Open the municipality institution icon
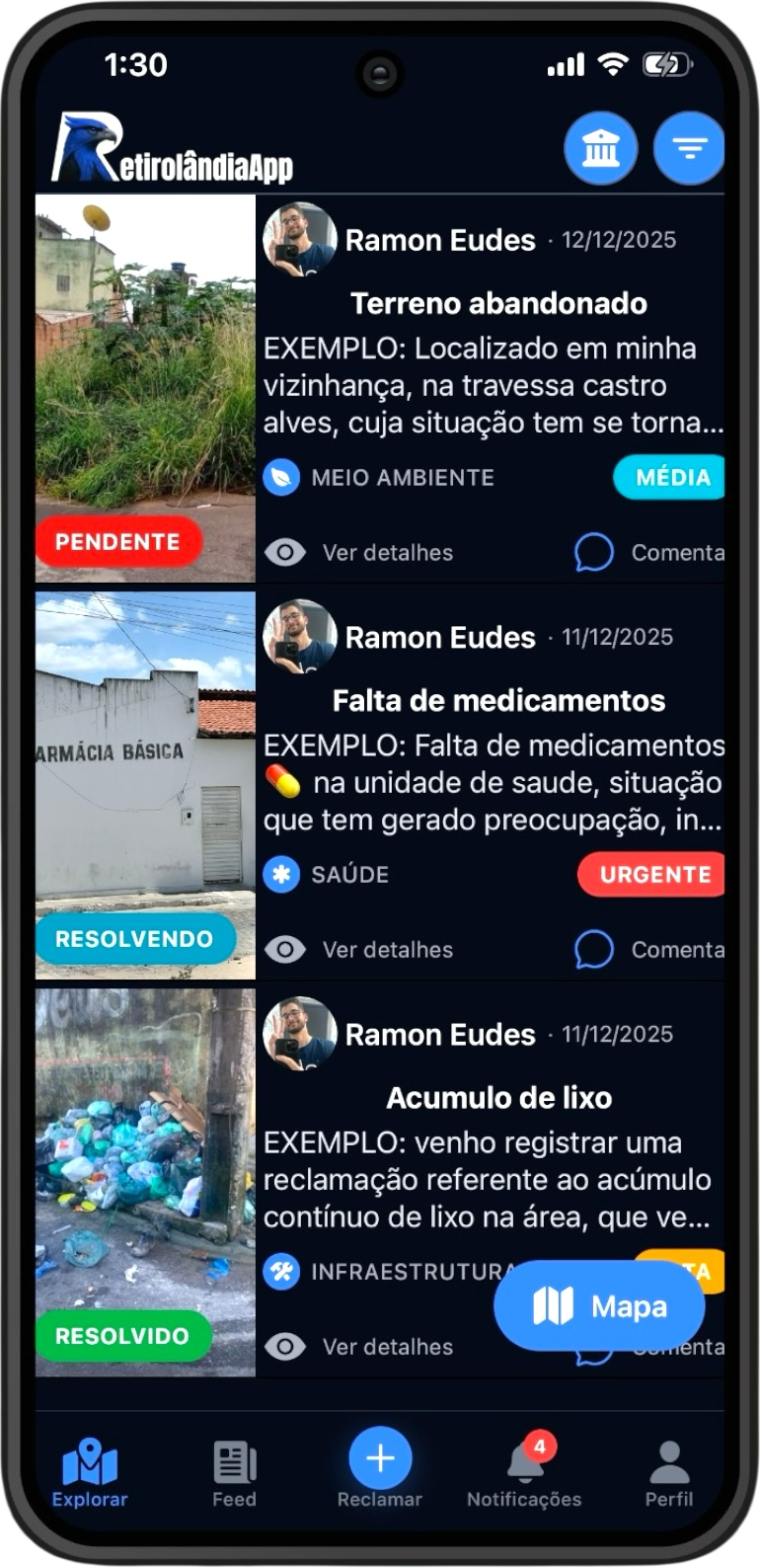Viewport: 760px width, 1568px height. coord(600,147)
